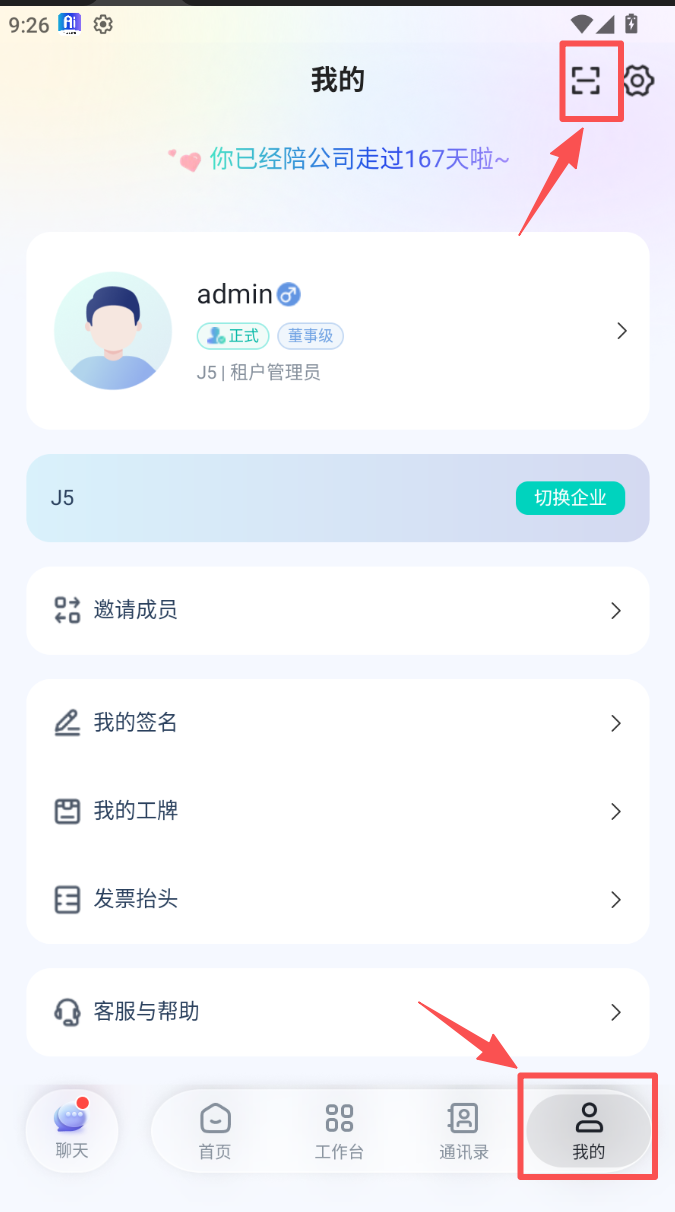
Task: Switch to the 工作台 tab
Action: (339, 1131)
